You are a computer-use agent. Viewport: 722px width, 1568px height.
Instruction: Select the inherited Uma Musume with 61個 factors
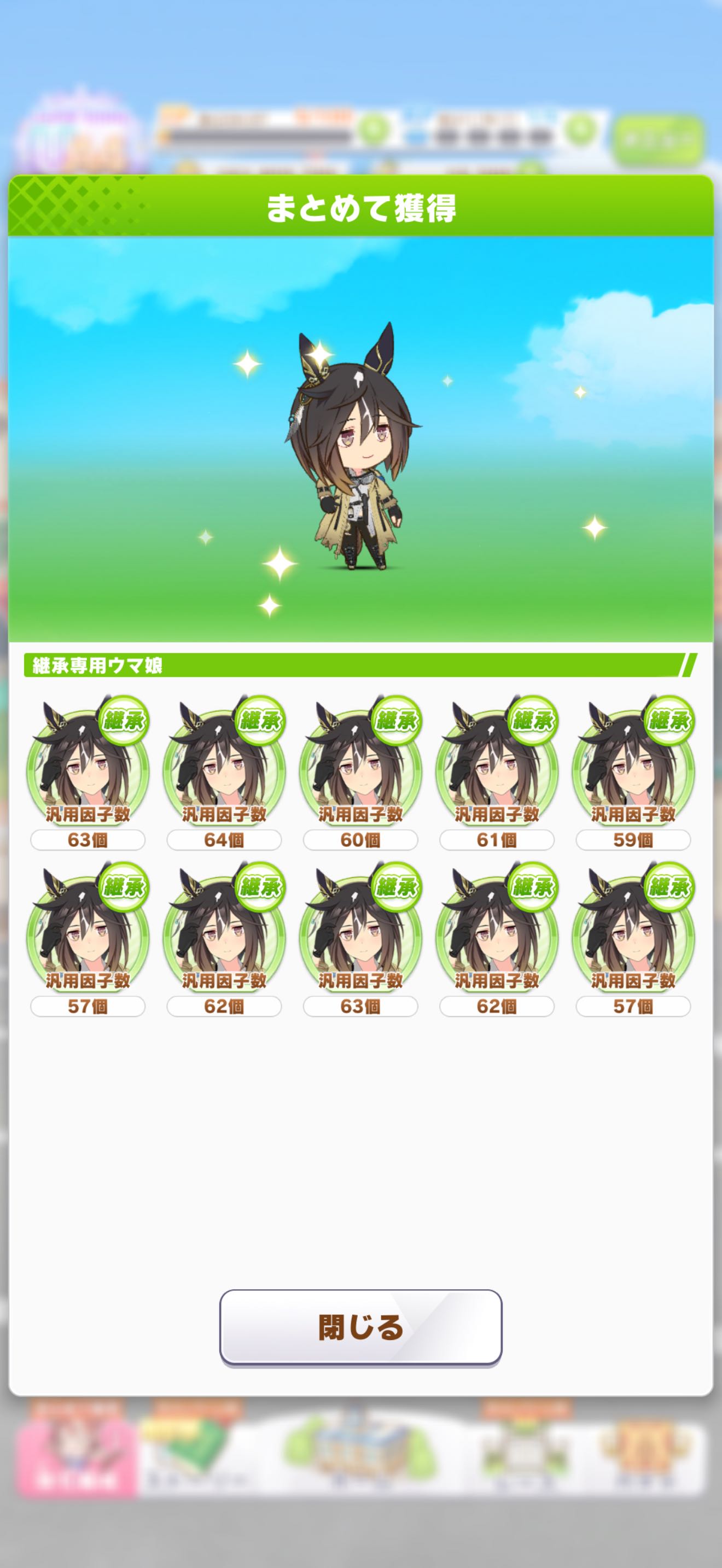497,769
